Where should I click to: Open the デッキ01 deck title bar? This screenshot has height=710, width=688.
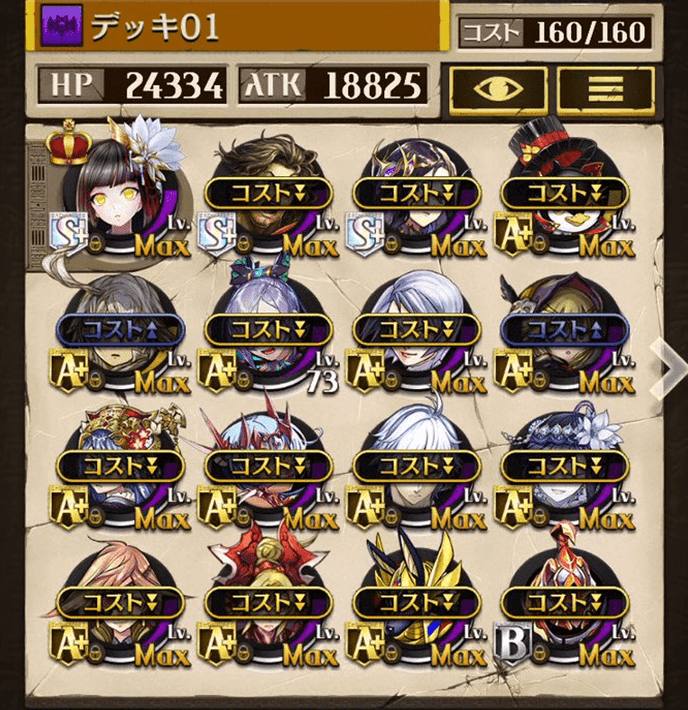coord(240,27)
